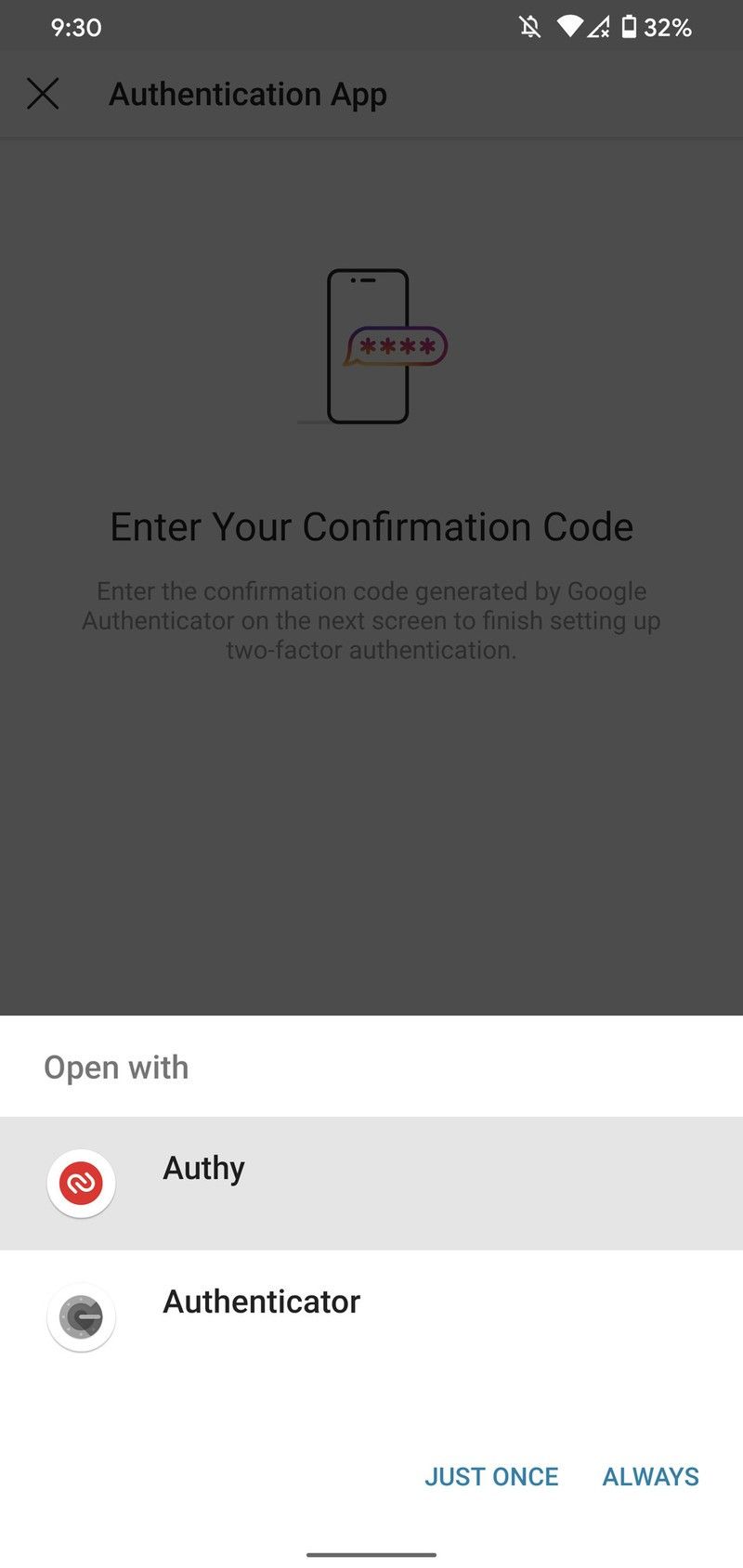
Task: Tap the Open with sheet header
Action: (x=115, y=1067)
